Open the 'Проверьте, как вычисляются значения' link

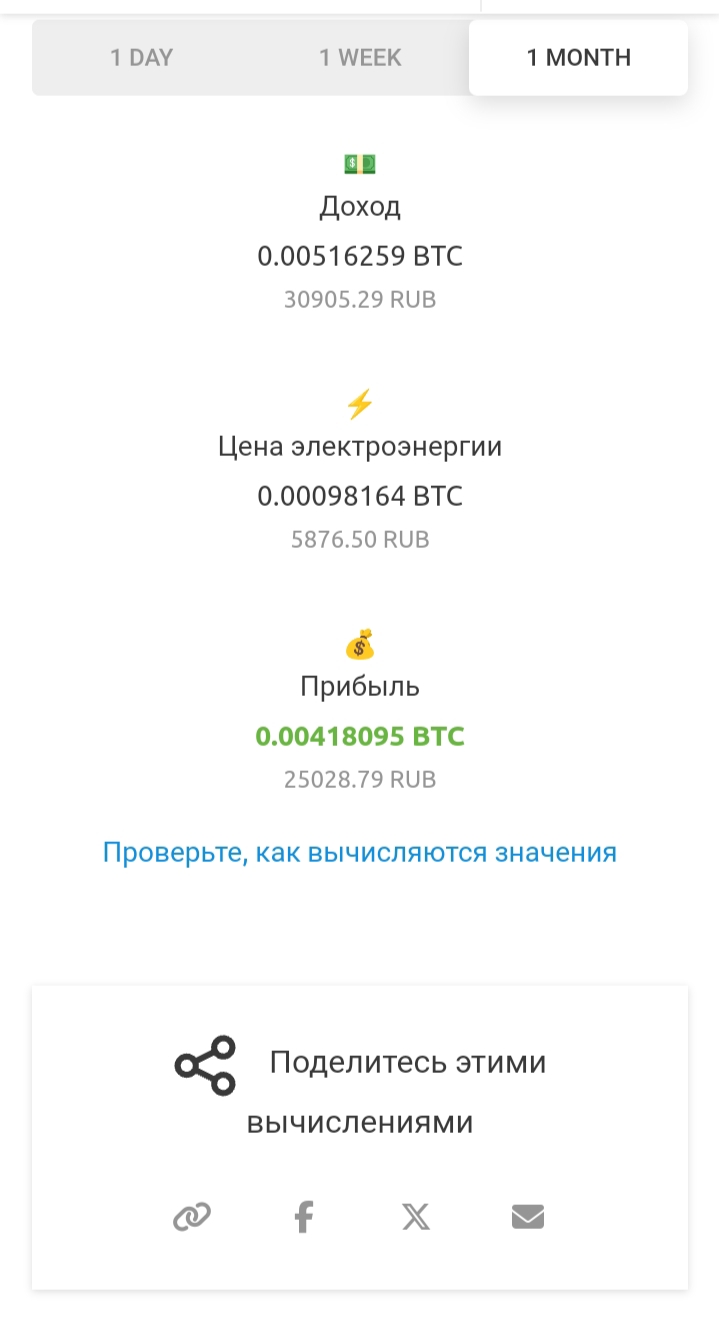[359, 853]
